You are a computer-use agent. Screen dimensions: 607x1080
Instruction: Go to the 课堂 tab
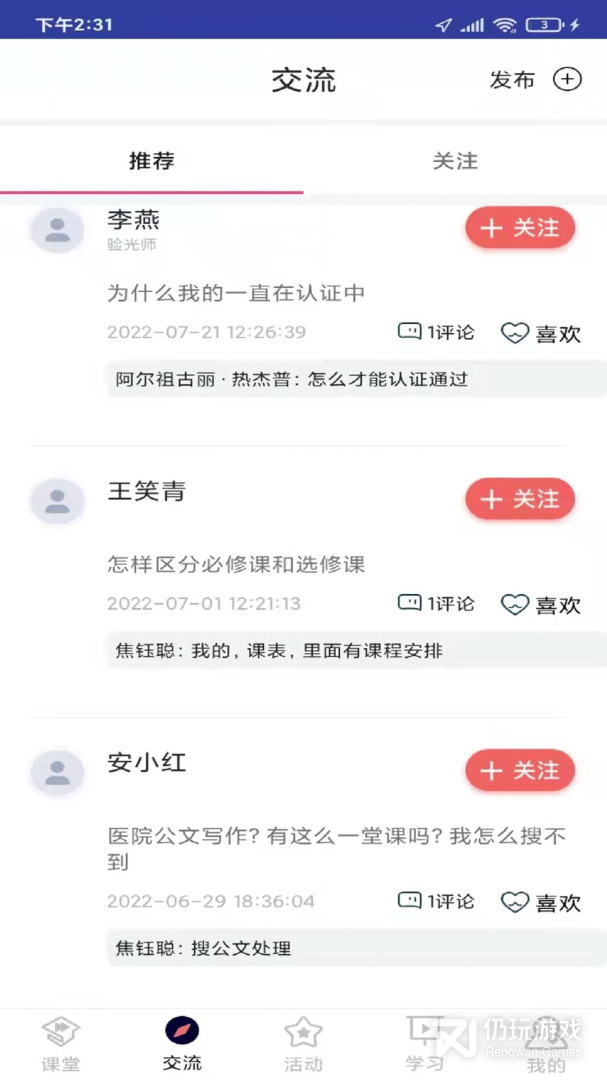(x=61, y=1043)
